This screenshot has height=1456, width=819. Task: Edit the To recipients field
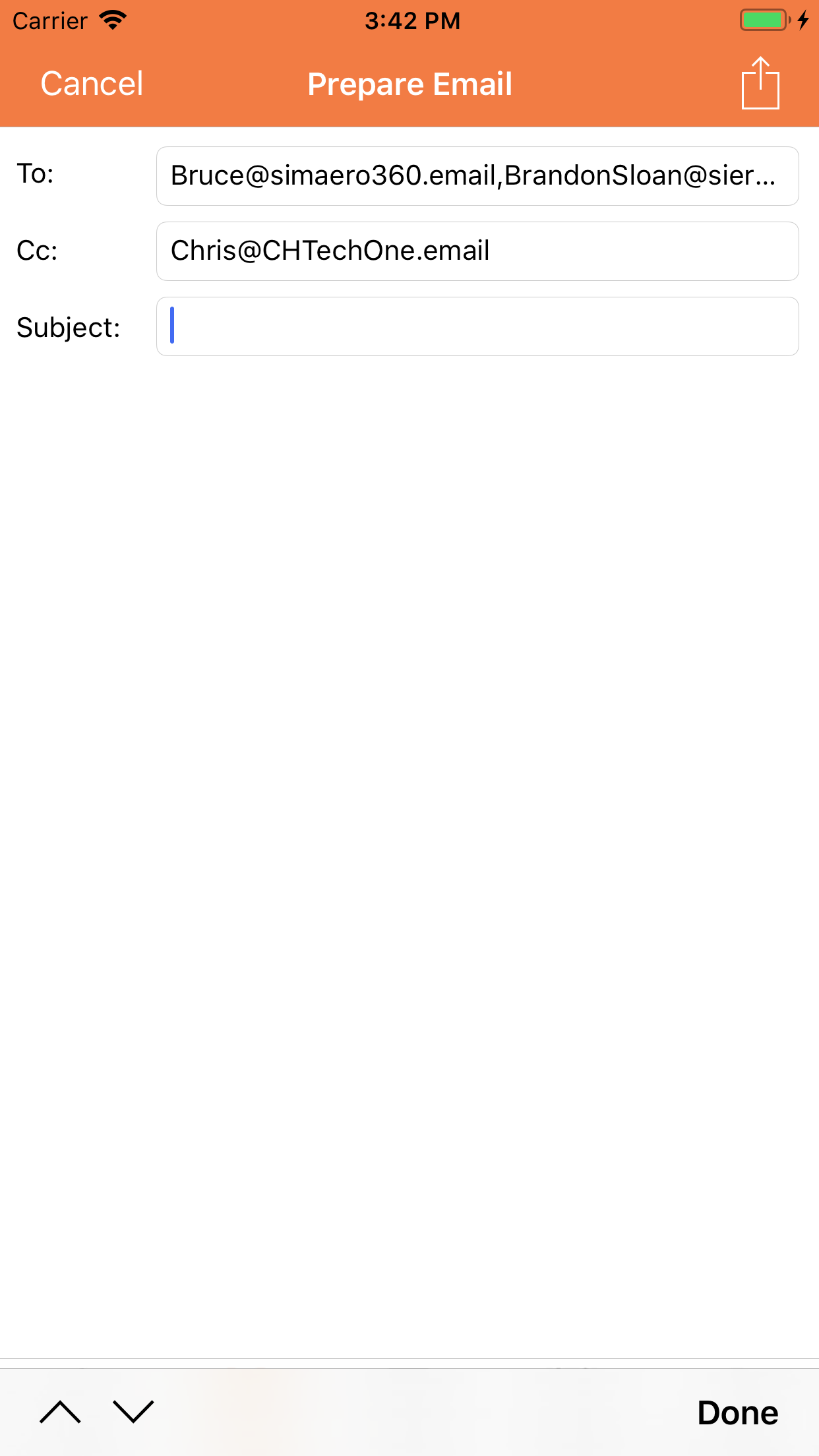coord(477,176)
